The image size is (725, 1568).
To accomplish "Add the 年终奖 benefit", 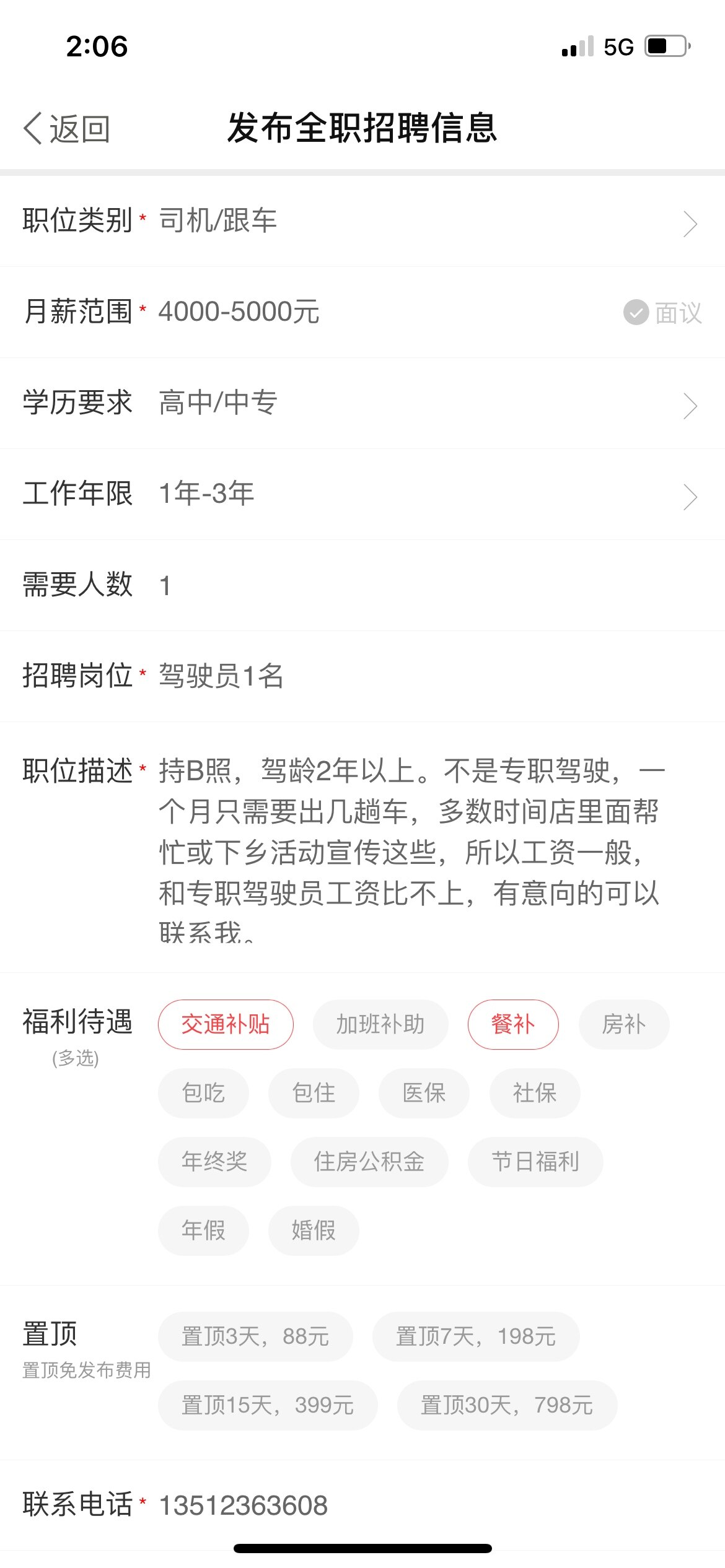I will 214,1161.
